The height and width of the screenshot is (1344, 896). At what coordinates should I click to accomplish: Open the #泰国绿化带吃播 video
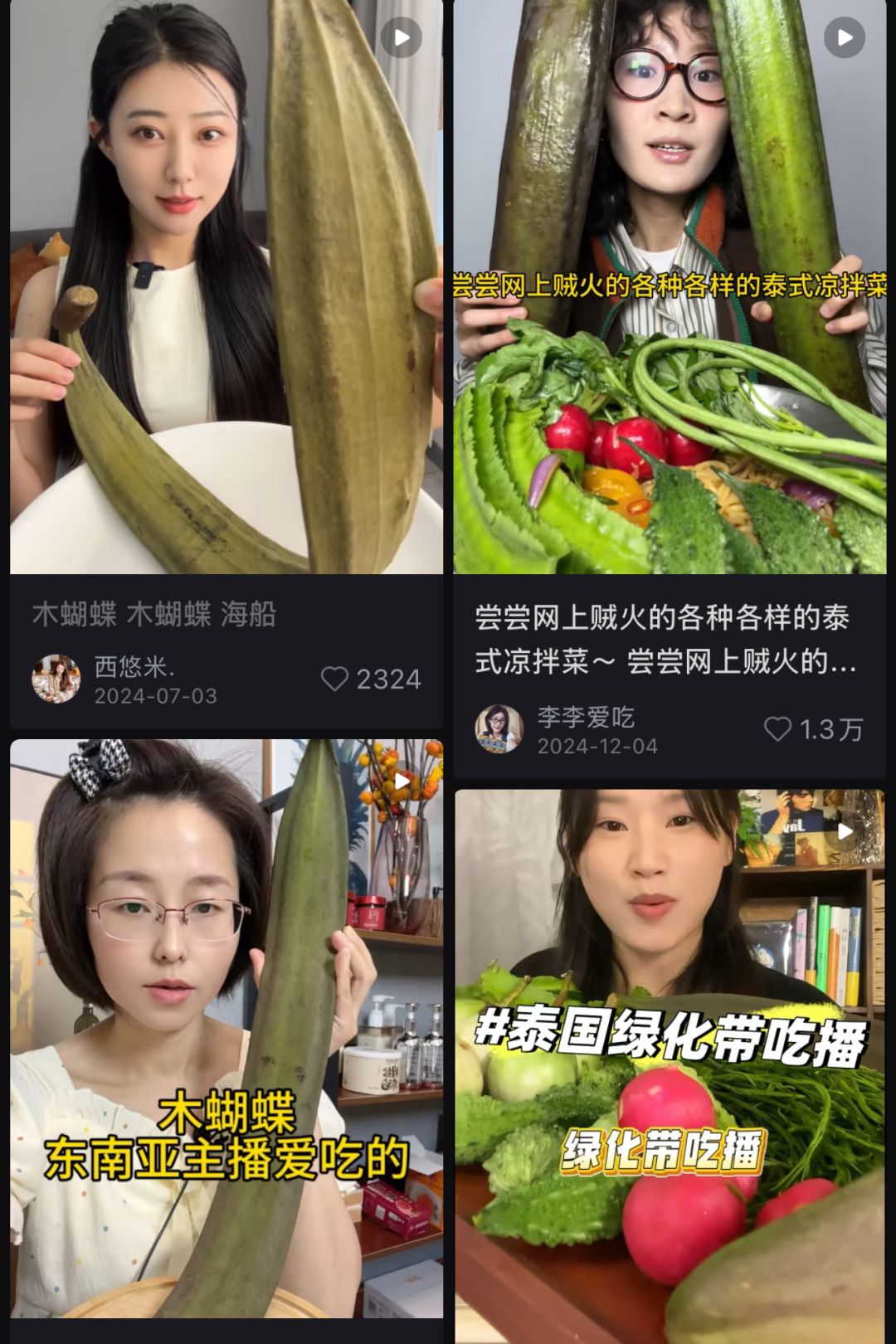pos(670,1062)
